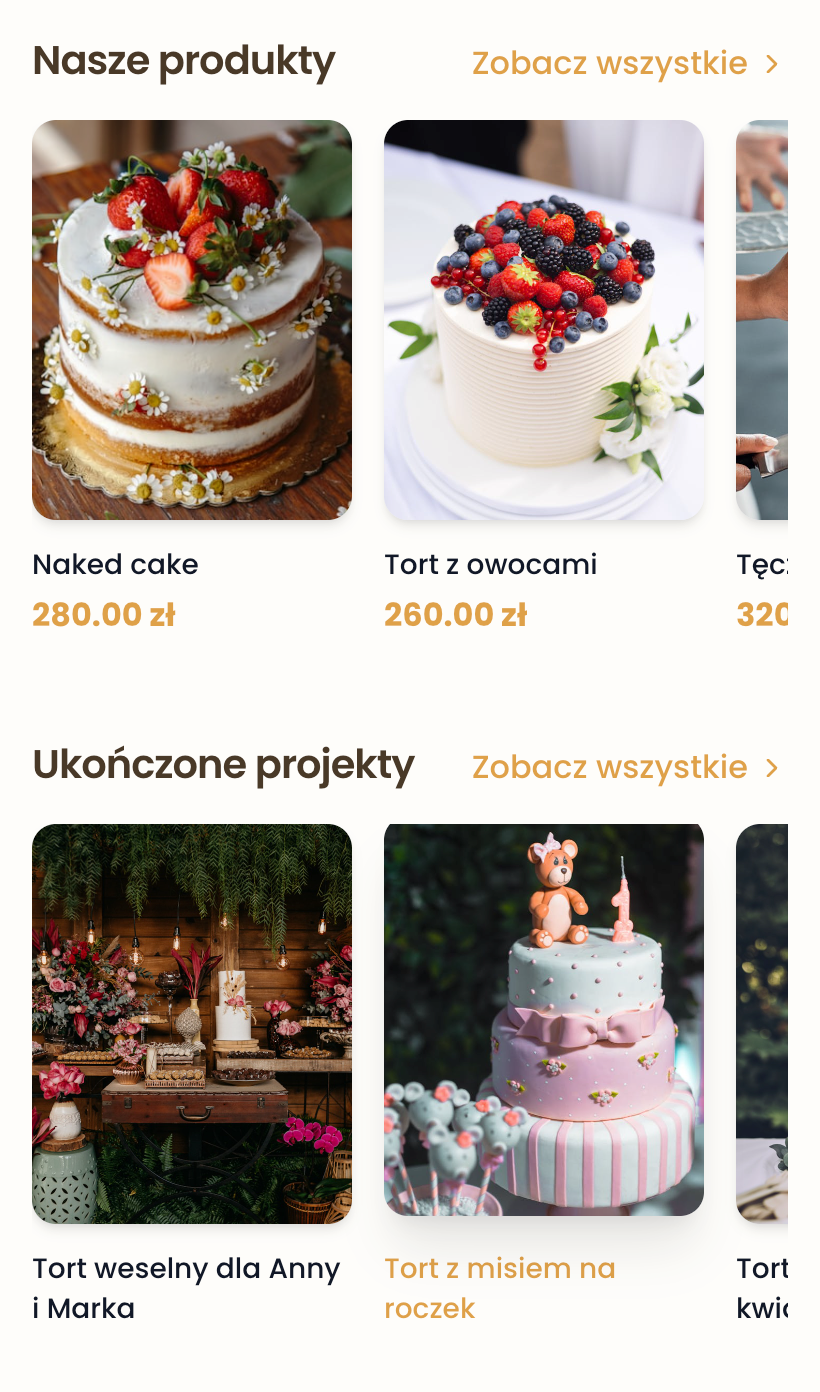Click the Nasze produkty section heading
This screenshot has height=1392, width=820.
184,62
